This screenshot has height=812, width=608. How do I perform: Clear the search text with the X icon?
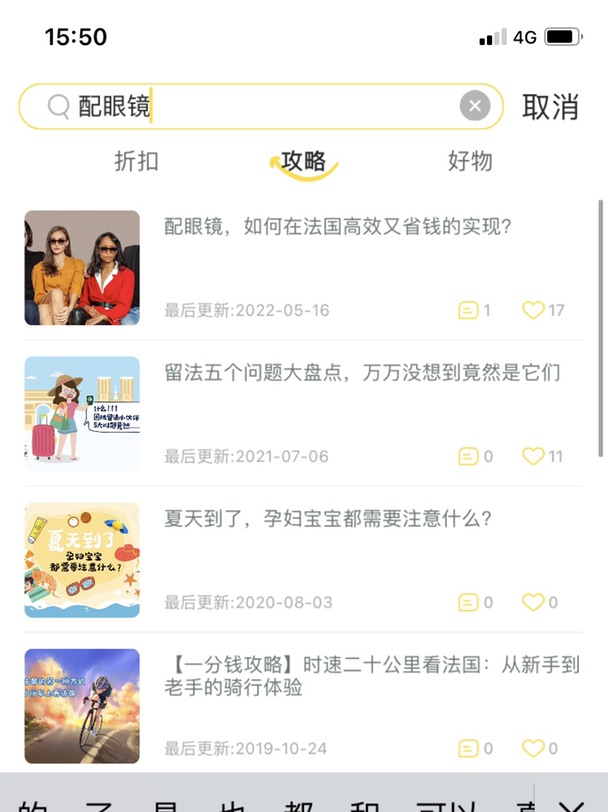pos(475,106)
